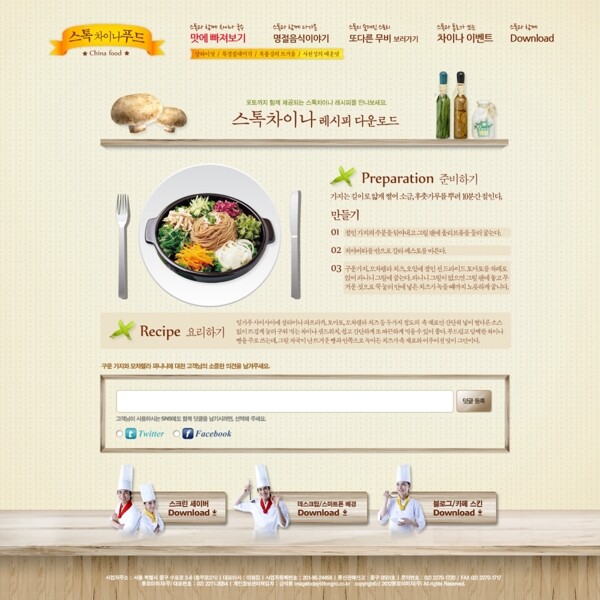Submit comment with 댓글 등록 button

click(x=473, y=401)
